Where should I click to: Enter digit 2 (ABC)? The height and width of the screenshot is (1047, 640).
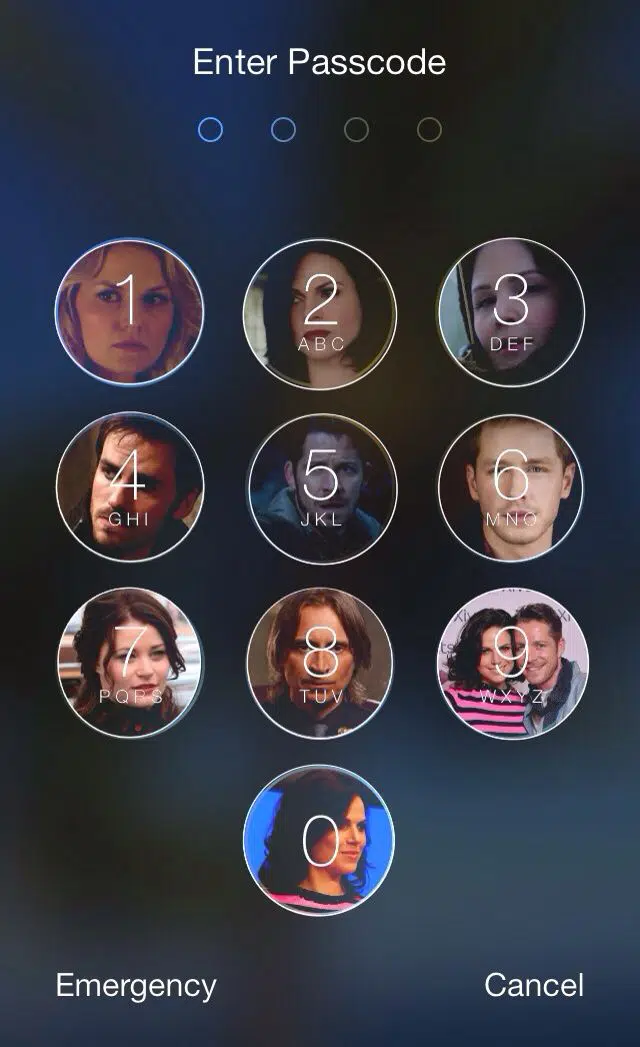320,314
